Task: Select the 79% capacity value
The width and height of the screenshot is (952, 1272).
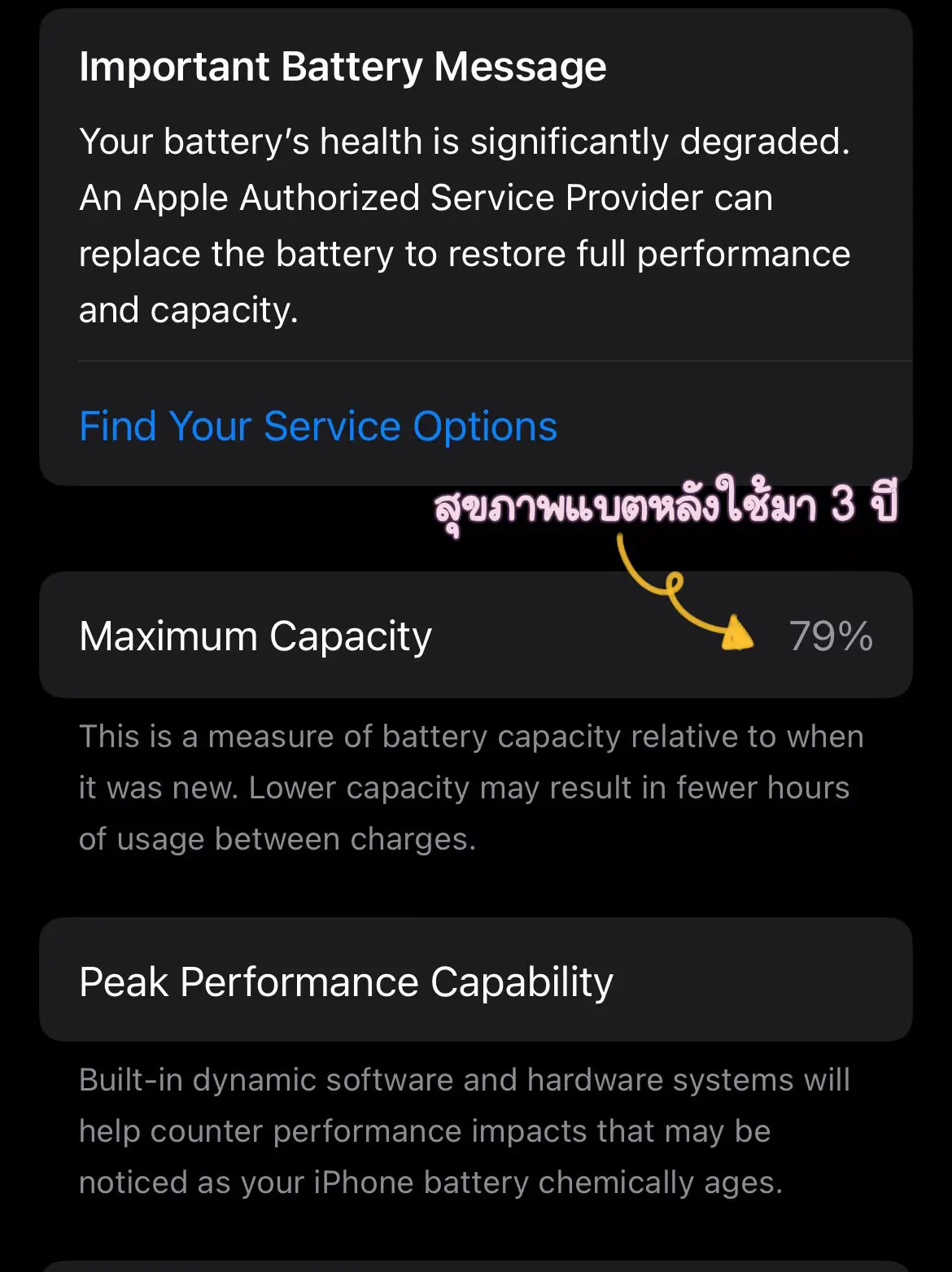Action: (x=831, y=637)
